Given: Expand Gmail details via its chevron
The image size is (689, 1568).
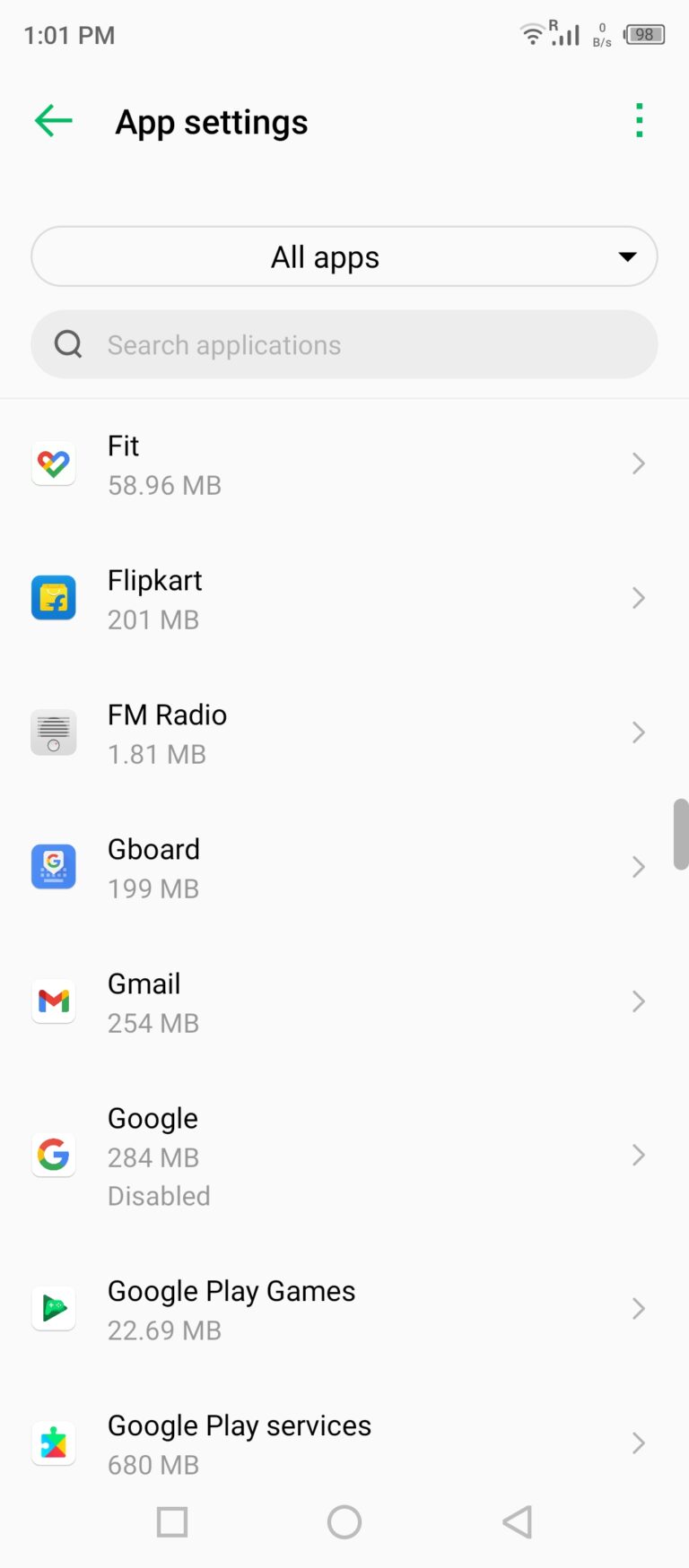Looking at the screenshot, I should point(638,1001).
